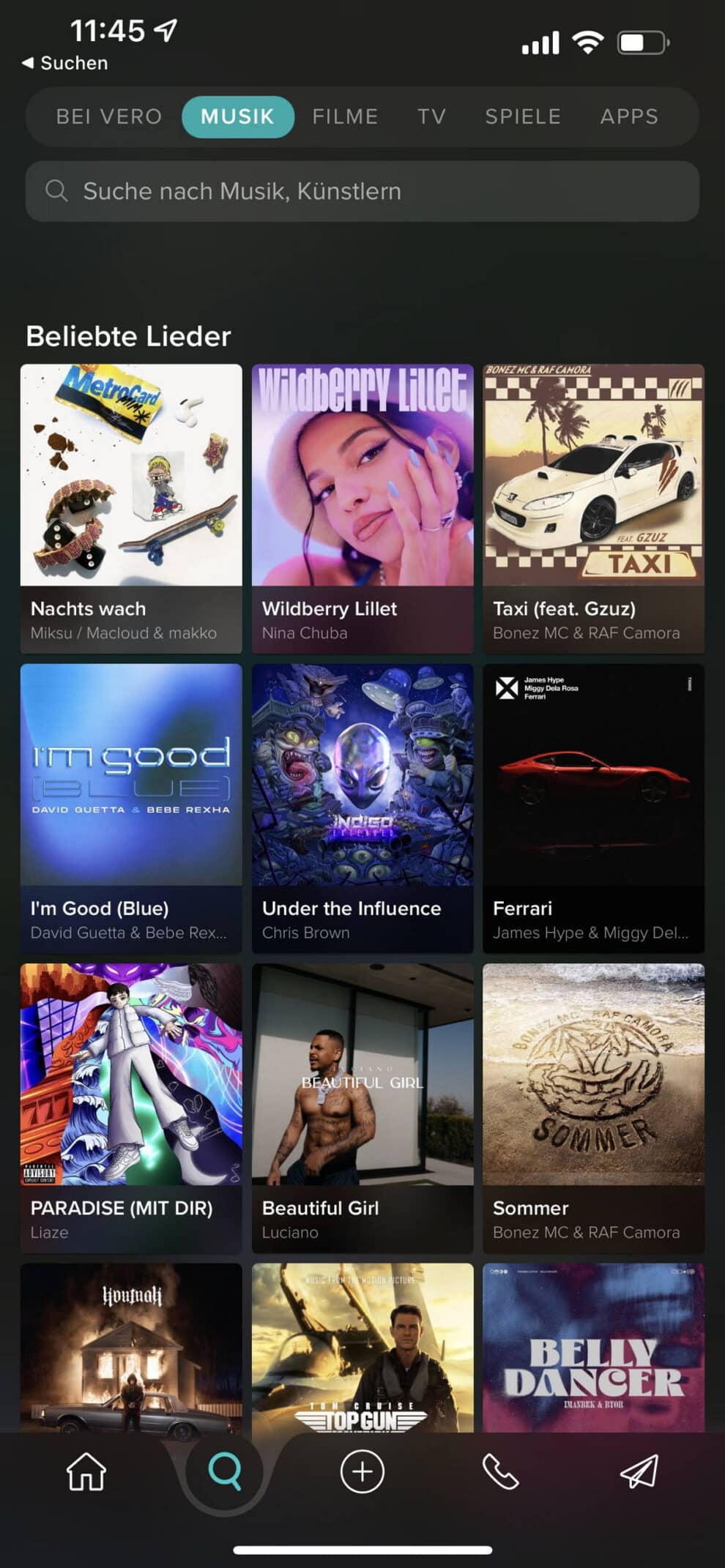Open the song Nachts wach
Viewport: 725px width, 1568px height.
click(131, 509)
